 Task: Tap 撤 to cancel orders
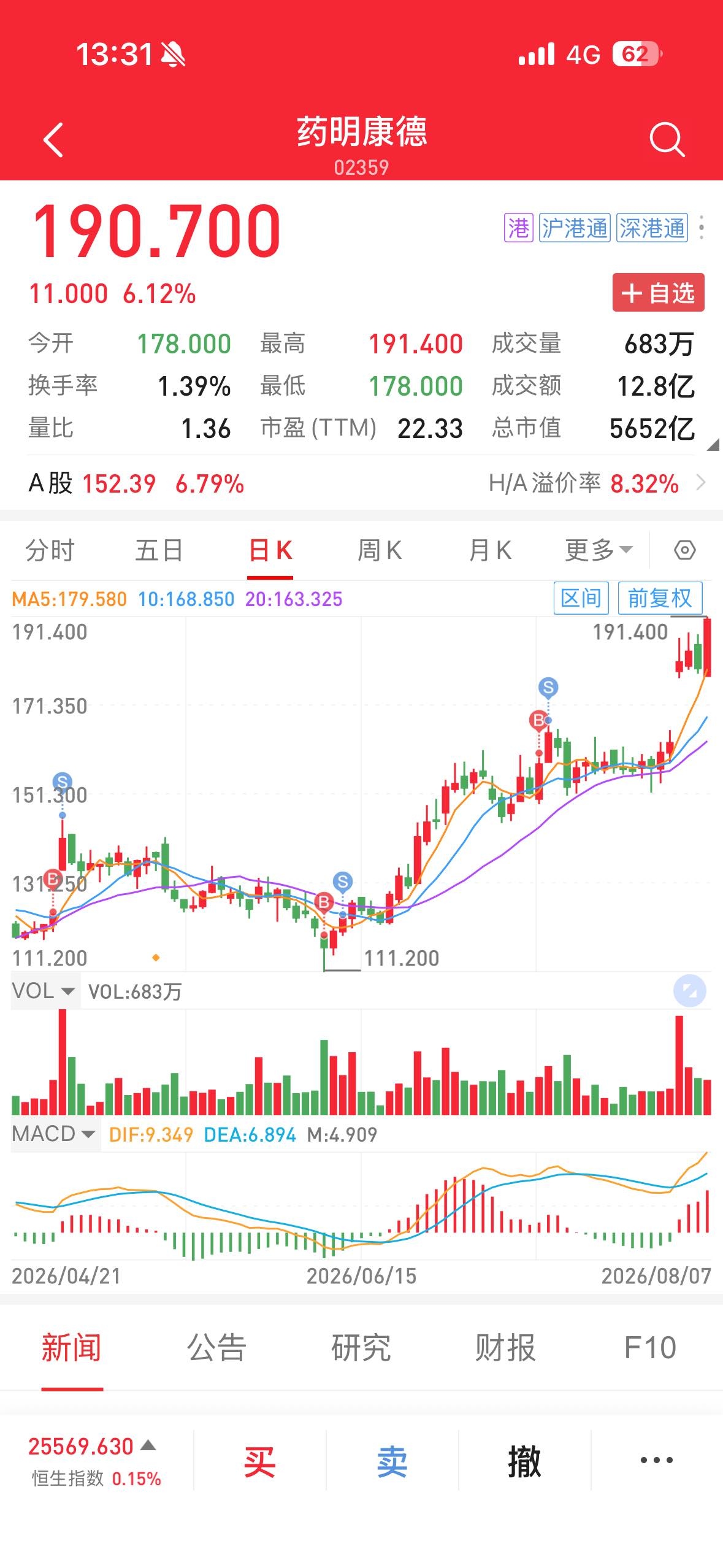pos(524,1462)
